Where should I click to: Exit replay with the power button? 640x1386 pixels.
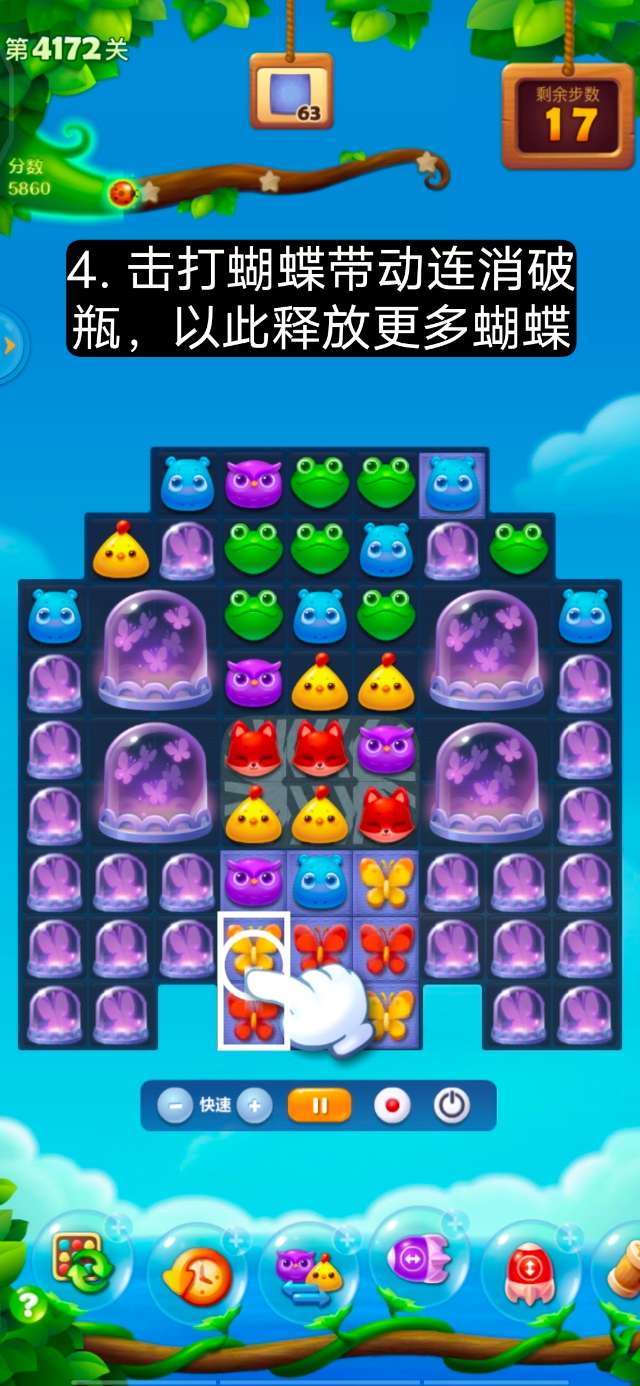(452, 1106)
